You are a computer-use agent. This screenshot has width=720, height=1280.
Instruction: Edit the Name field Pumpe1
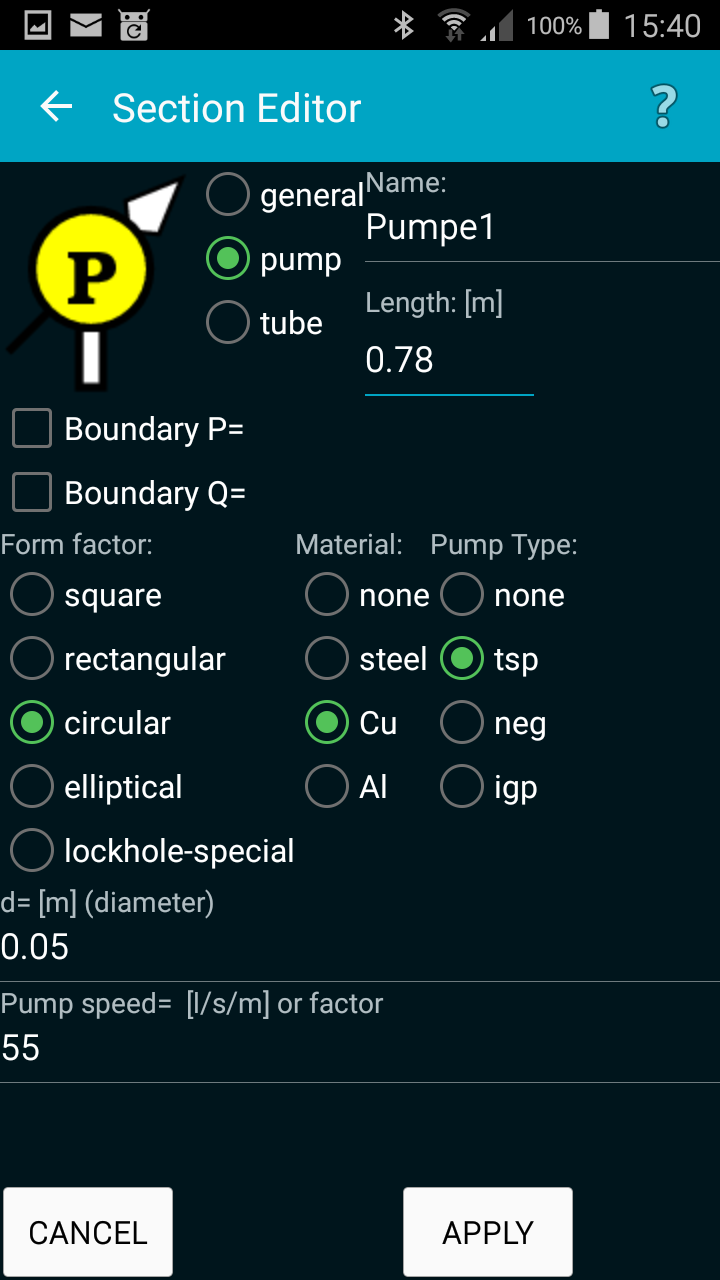click(x=540, y=228)
